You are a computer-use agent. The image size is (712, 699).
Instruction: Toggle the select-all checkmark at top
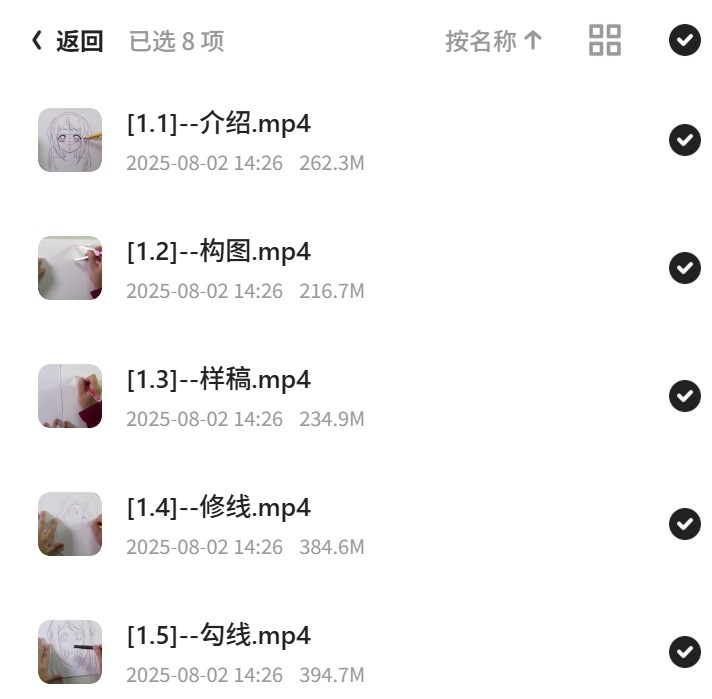tap(685, 40)
